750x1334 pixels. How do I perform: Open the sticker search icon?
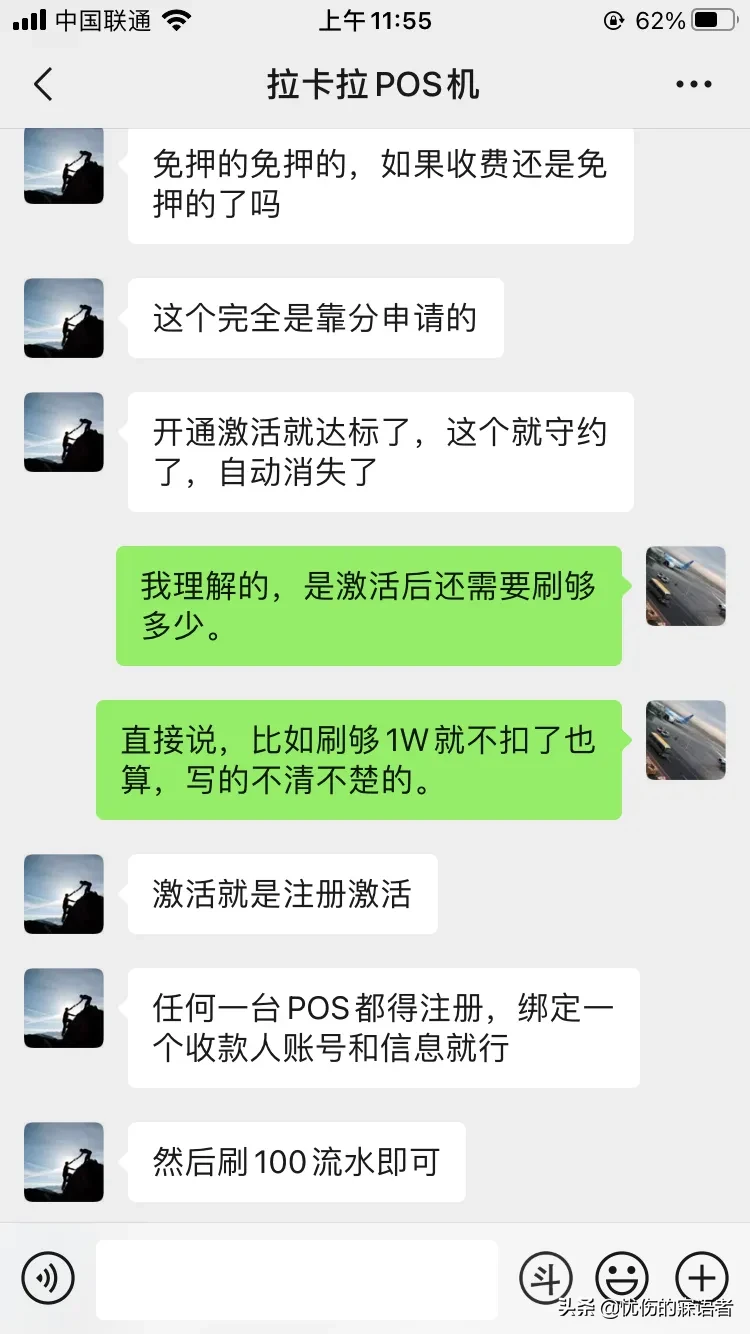(x=545, y=1278)
